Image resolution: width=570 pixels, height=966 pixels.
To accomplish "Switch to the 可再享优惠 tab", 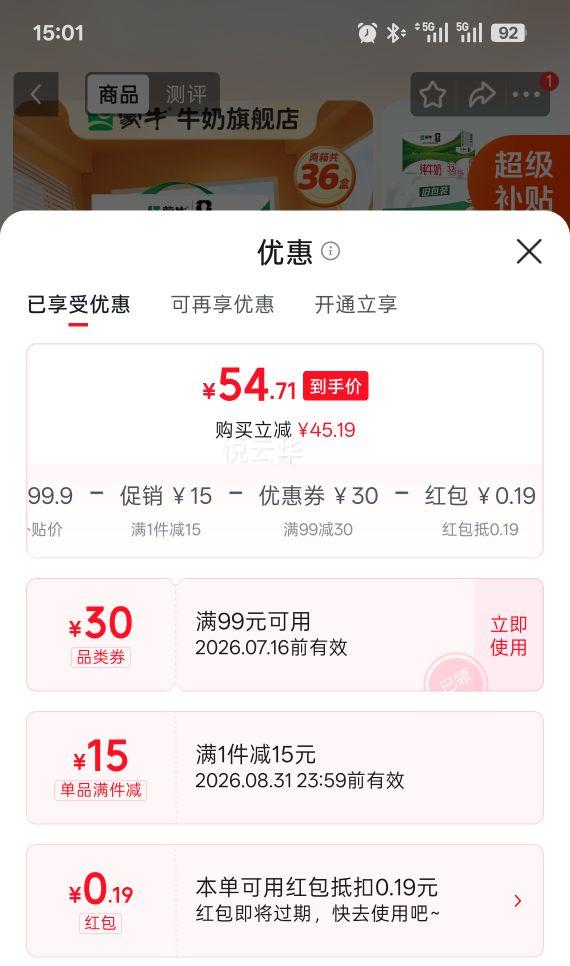I will pyautogui.click(x=222, y=304).
